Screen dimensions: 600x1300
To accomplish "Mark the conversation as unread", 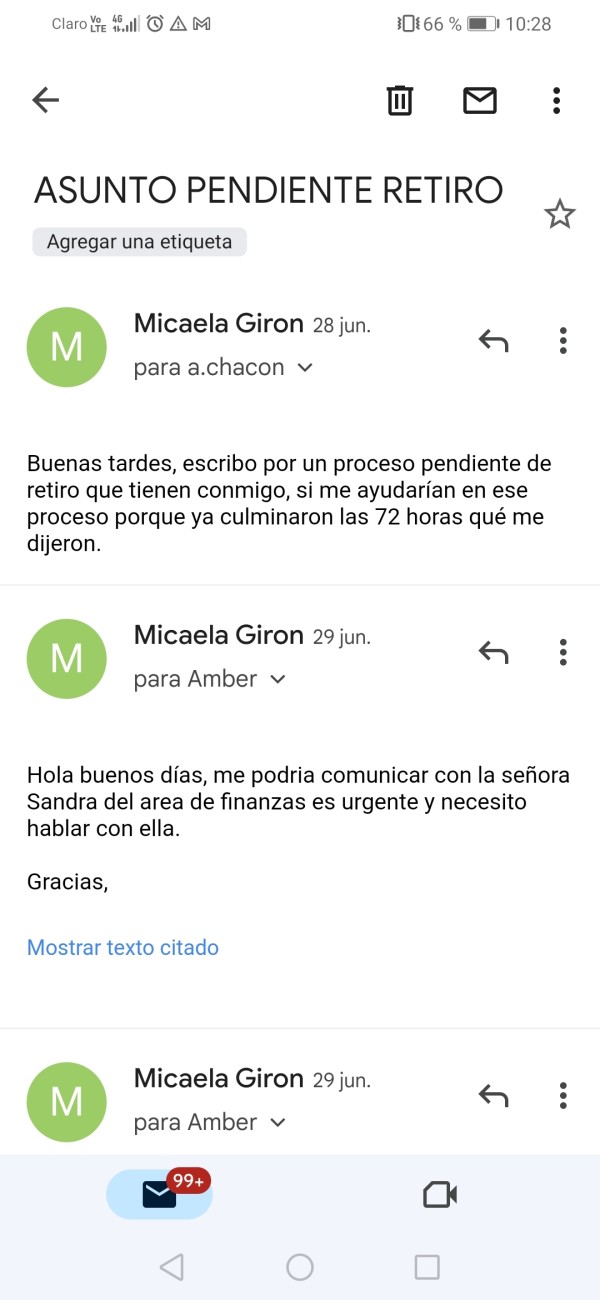I will [480, 100].
